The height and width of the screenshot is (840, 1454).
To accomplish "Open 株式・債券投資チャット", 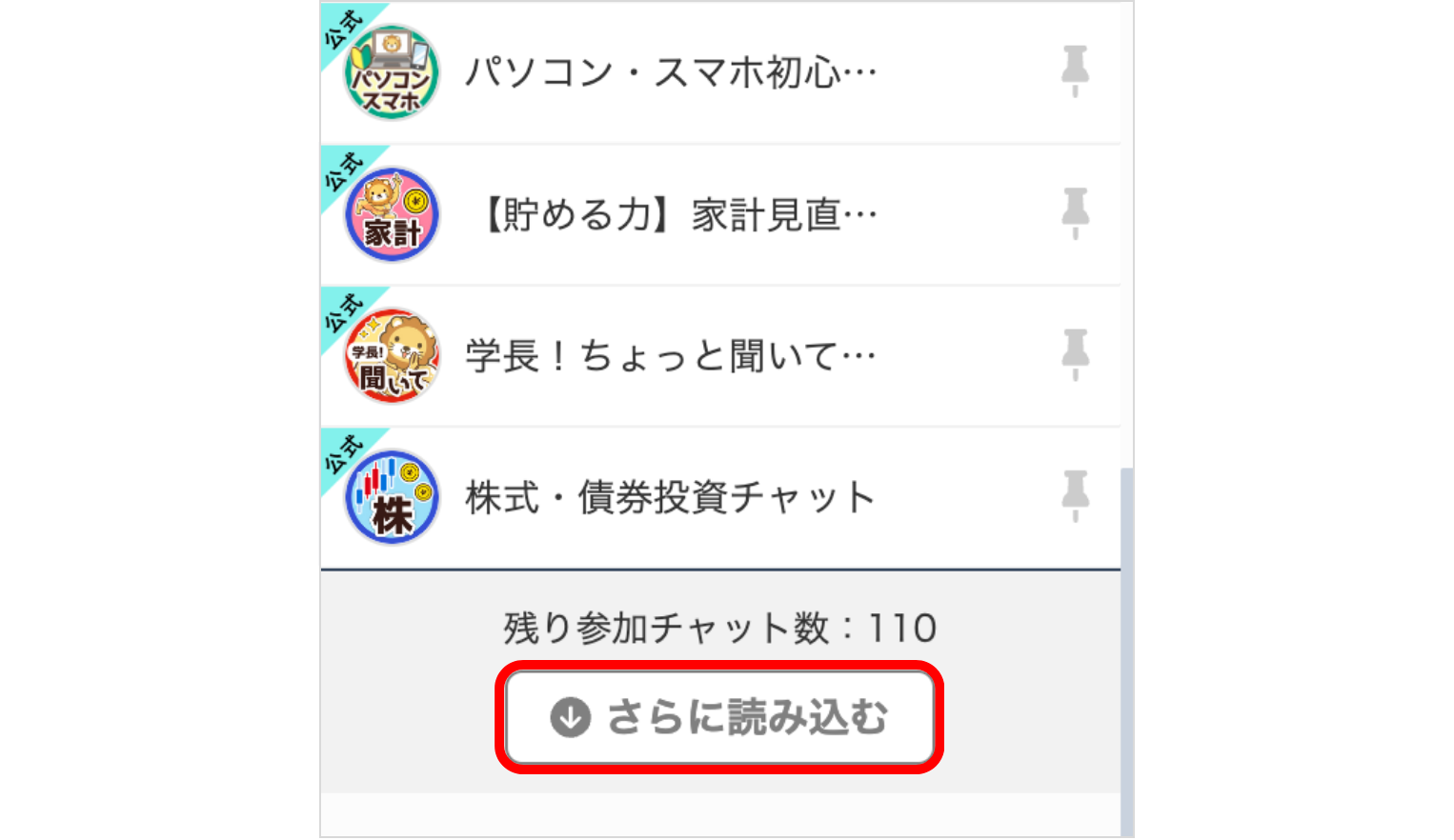I will tap(670, 497).
